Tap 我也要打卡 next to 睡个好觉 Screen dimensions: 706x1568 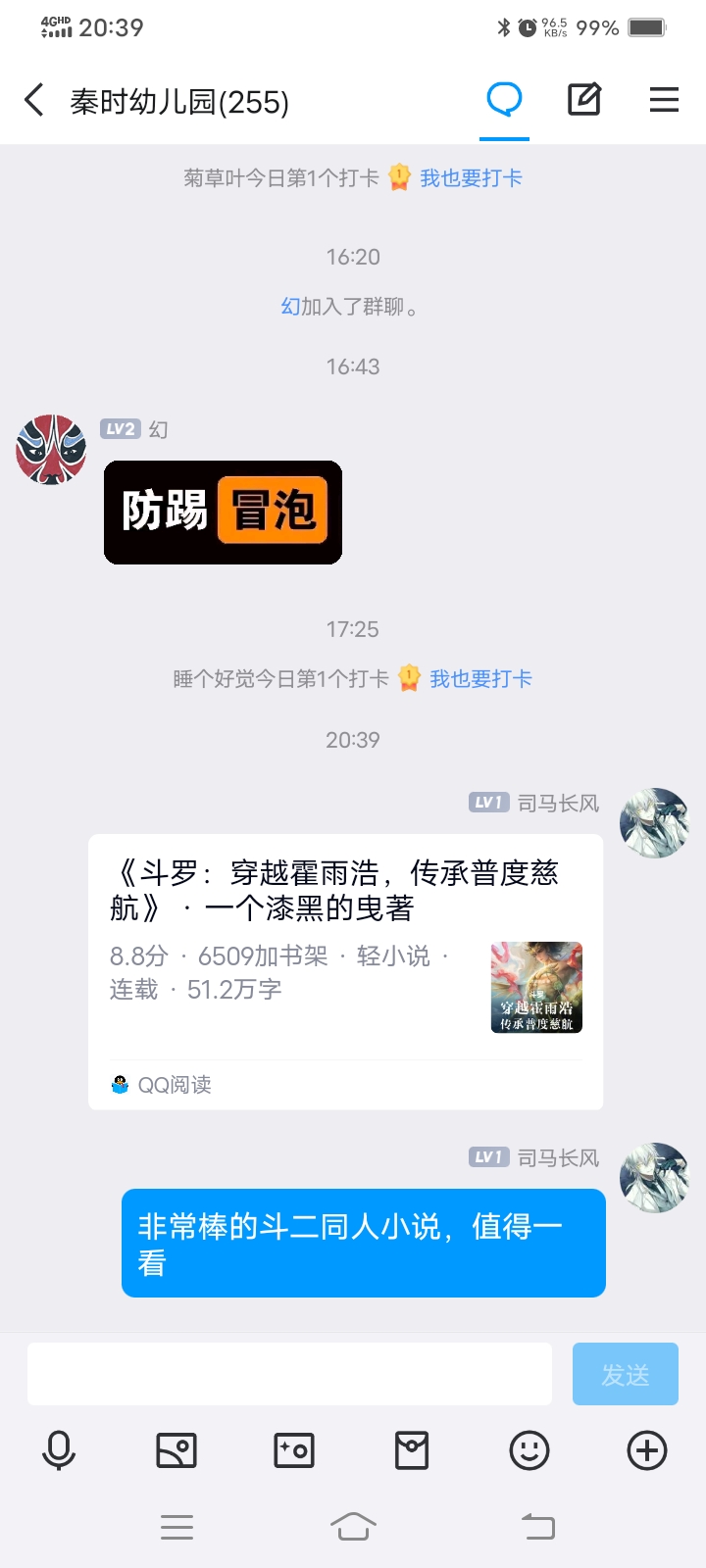coord(480,679)
